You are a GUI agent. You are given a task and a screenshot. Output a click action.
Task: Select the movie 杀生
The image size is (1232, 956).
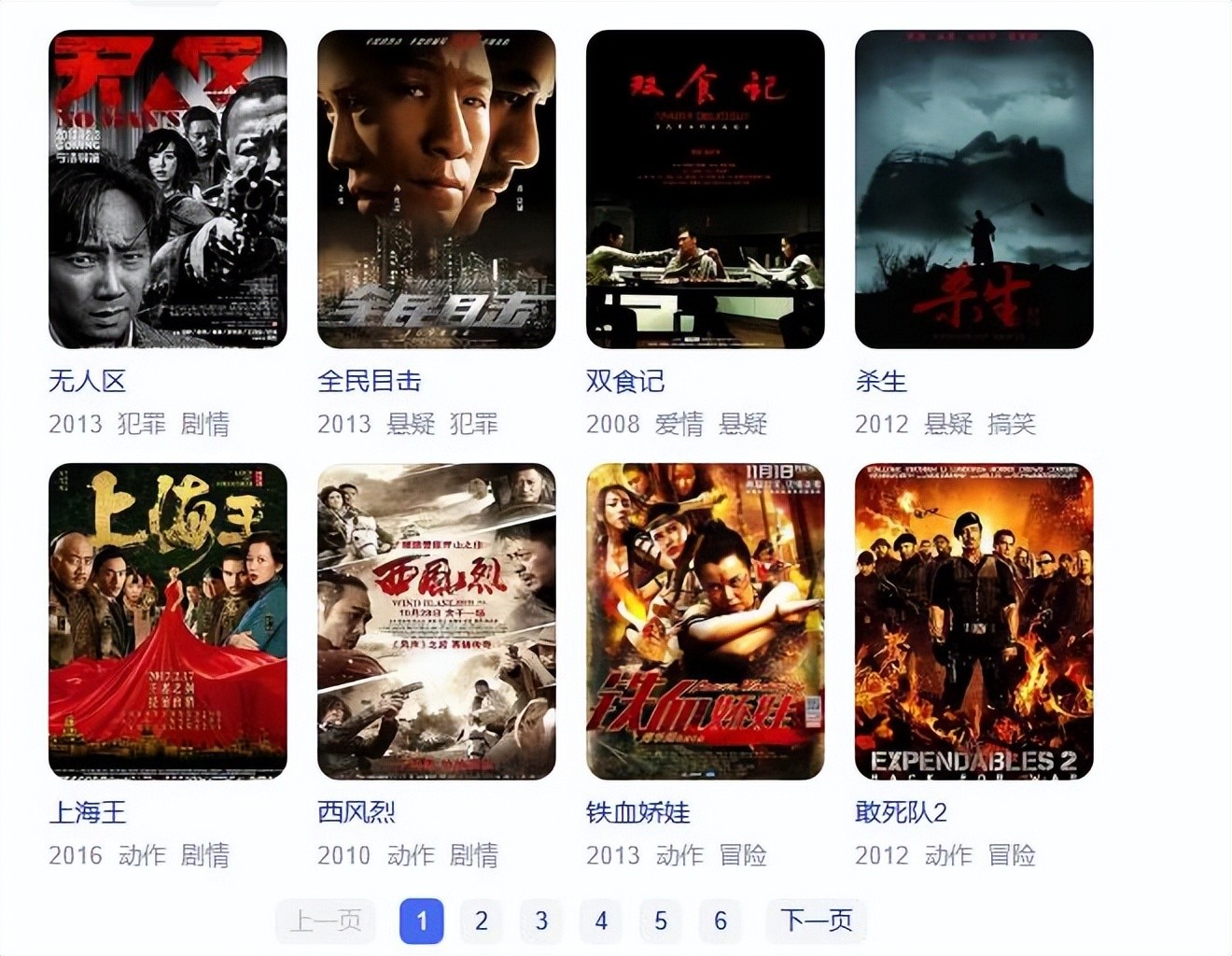pyautogui.click(x=973, y=190)
